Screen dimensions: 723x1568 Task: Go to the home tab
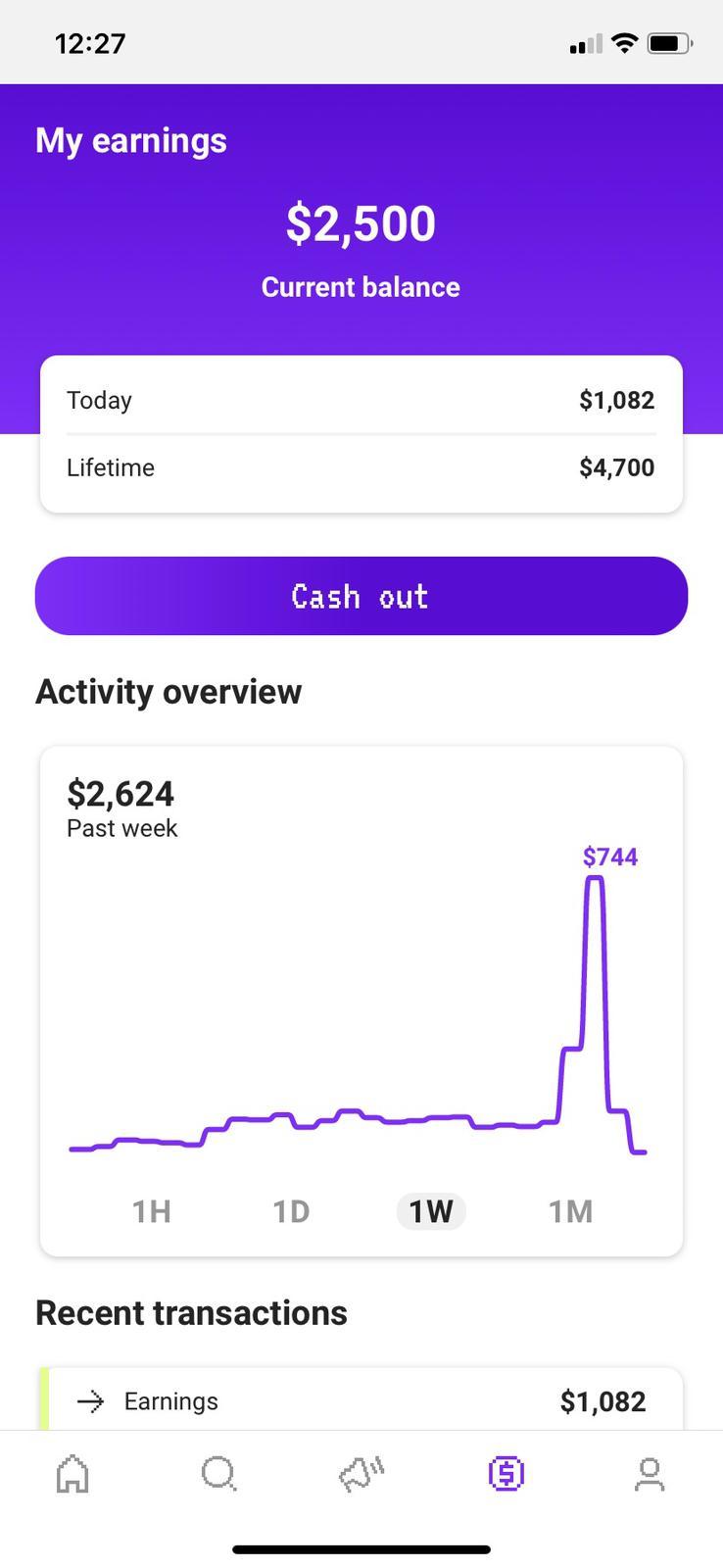(x=72, y=1474)
